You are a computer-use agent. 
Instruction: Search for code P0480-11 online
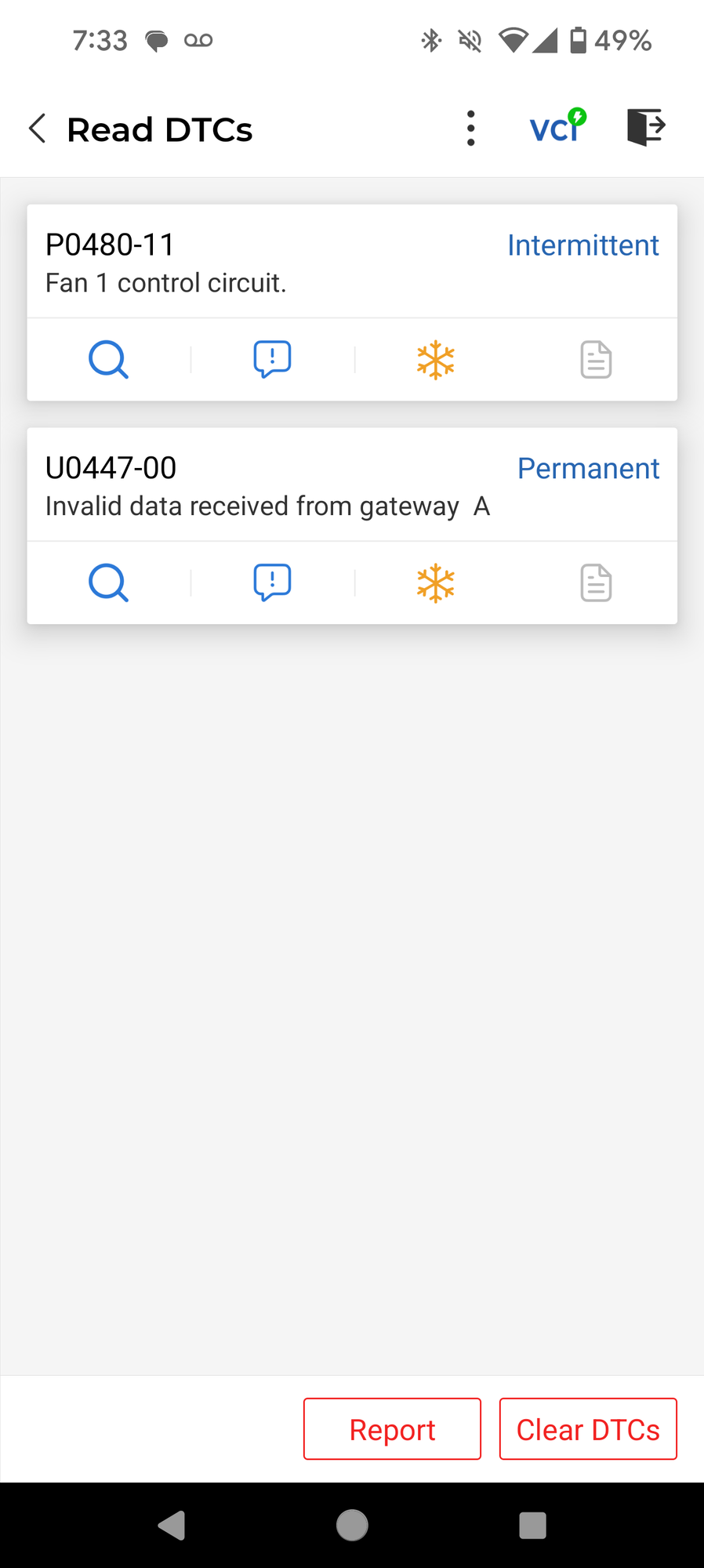tap(108, 360)
